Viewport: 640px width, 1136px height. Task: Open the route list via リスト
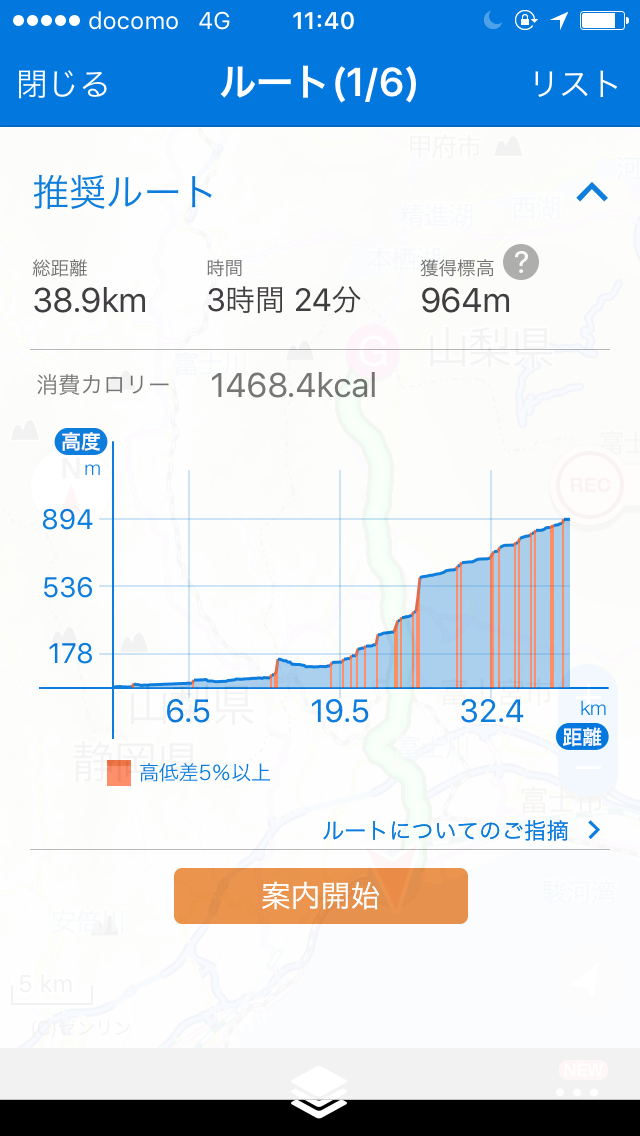click(x=576, y=84)
